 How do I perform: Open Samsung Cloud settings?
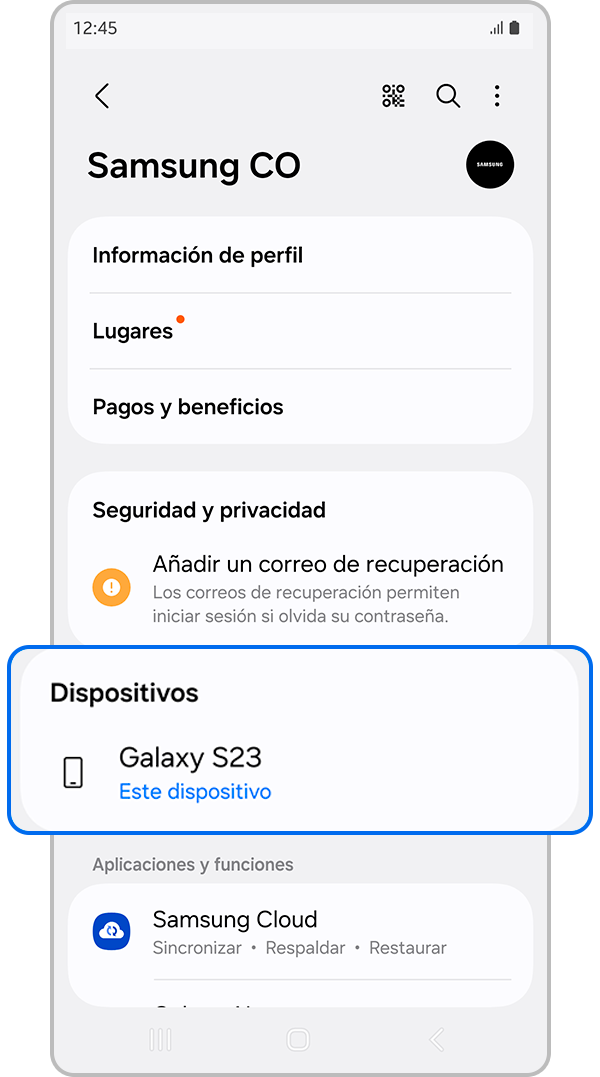(x=300, y=932)
